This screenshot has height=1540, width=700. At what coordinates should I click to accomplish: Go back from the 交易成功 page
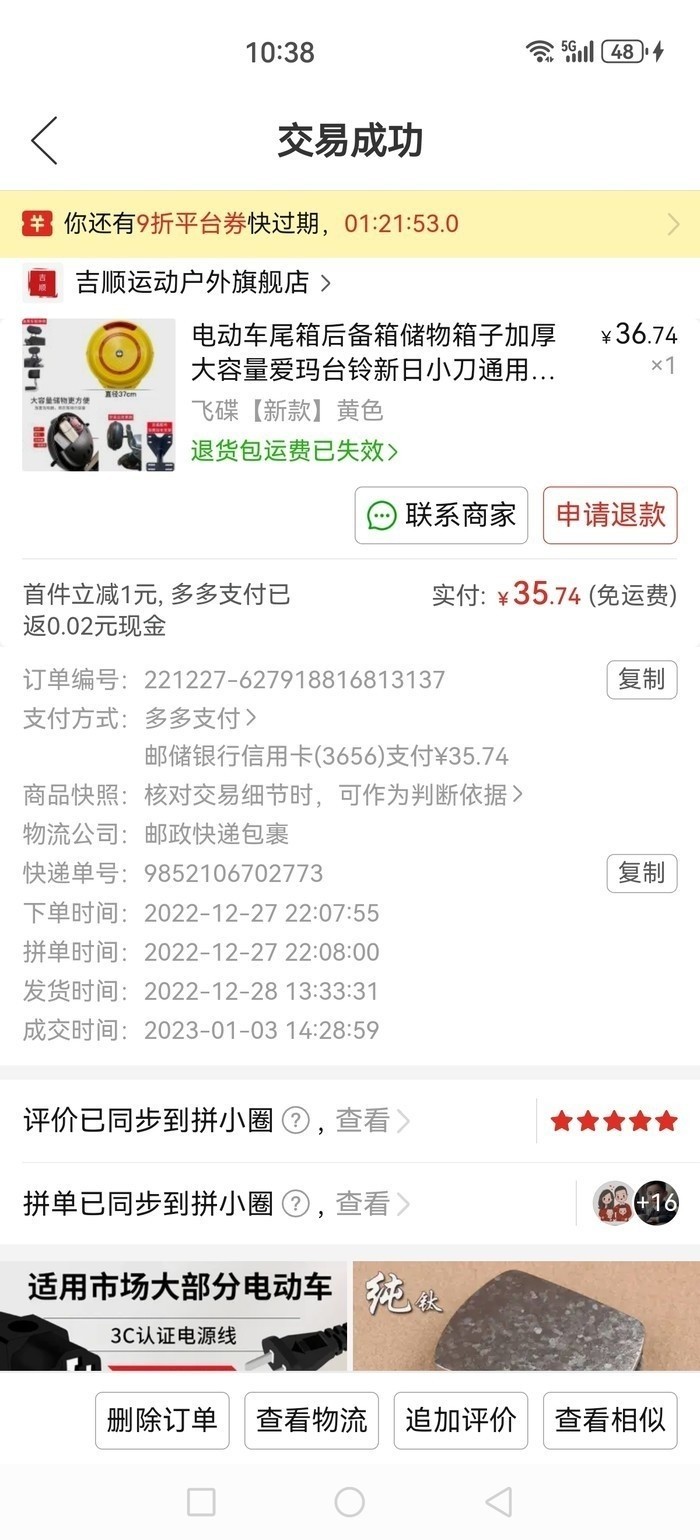44,141
